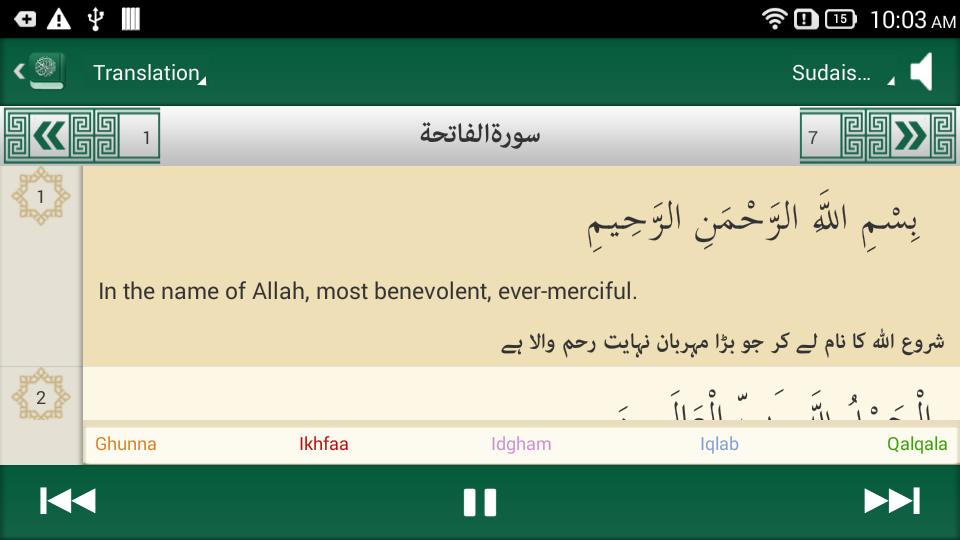This screenshot has width=960, height=540.
Task: Open the Translation dropdown
Action: 148,73
